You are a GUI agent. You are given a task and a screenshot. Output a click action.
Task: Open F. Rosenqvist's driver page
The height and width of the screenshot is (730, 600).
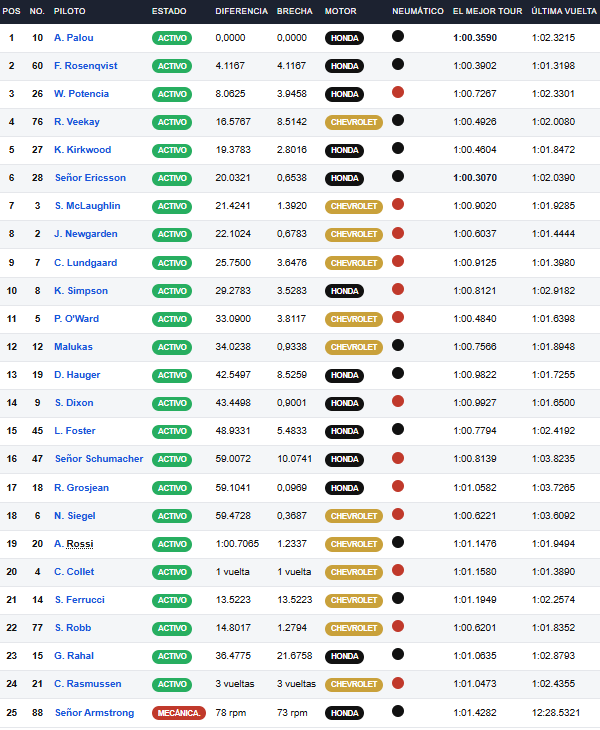click(x=86, y=66)
